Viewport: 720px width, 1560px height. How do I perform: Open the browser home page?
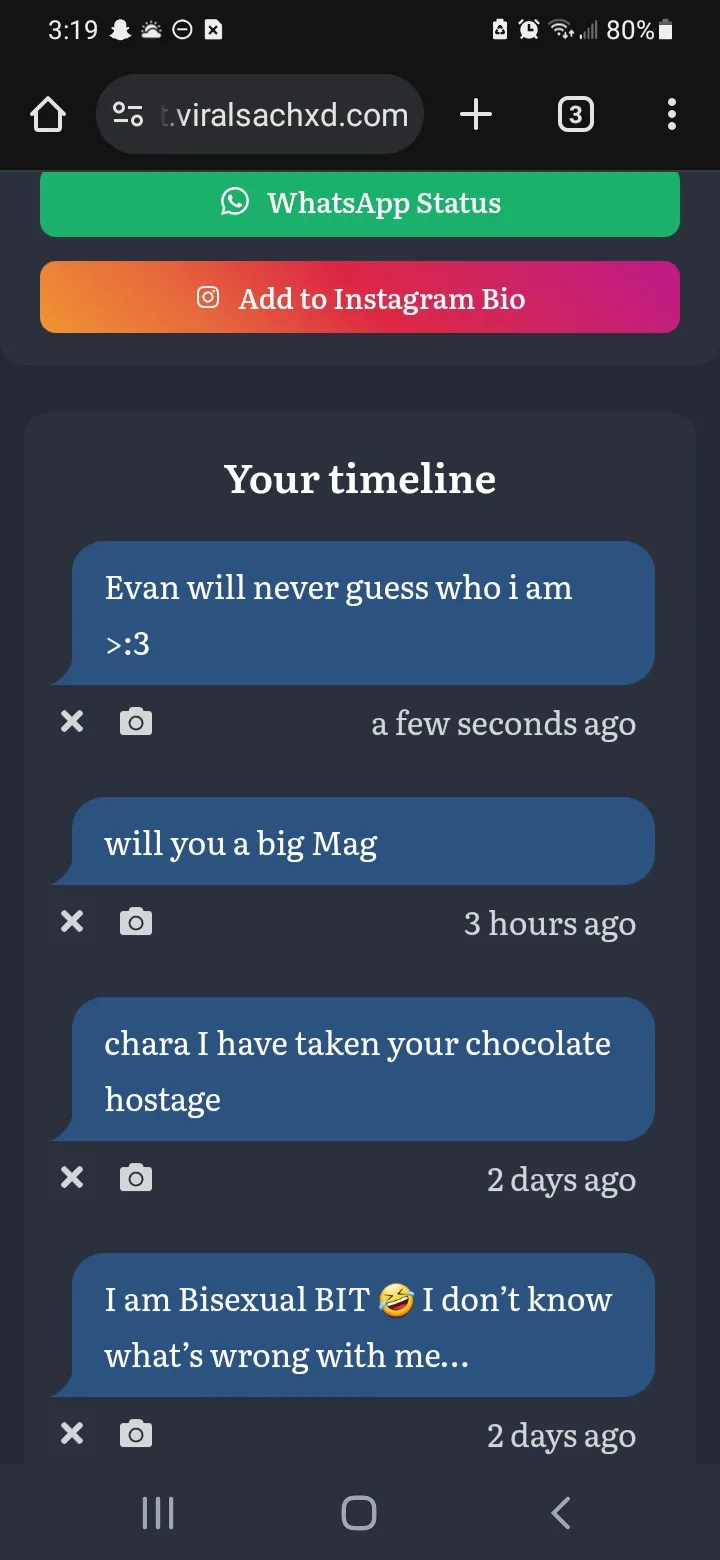point(48,115)
